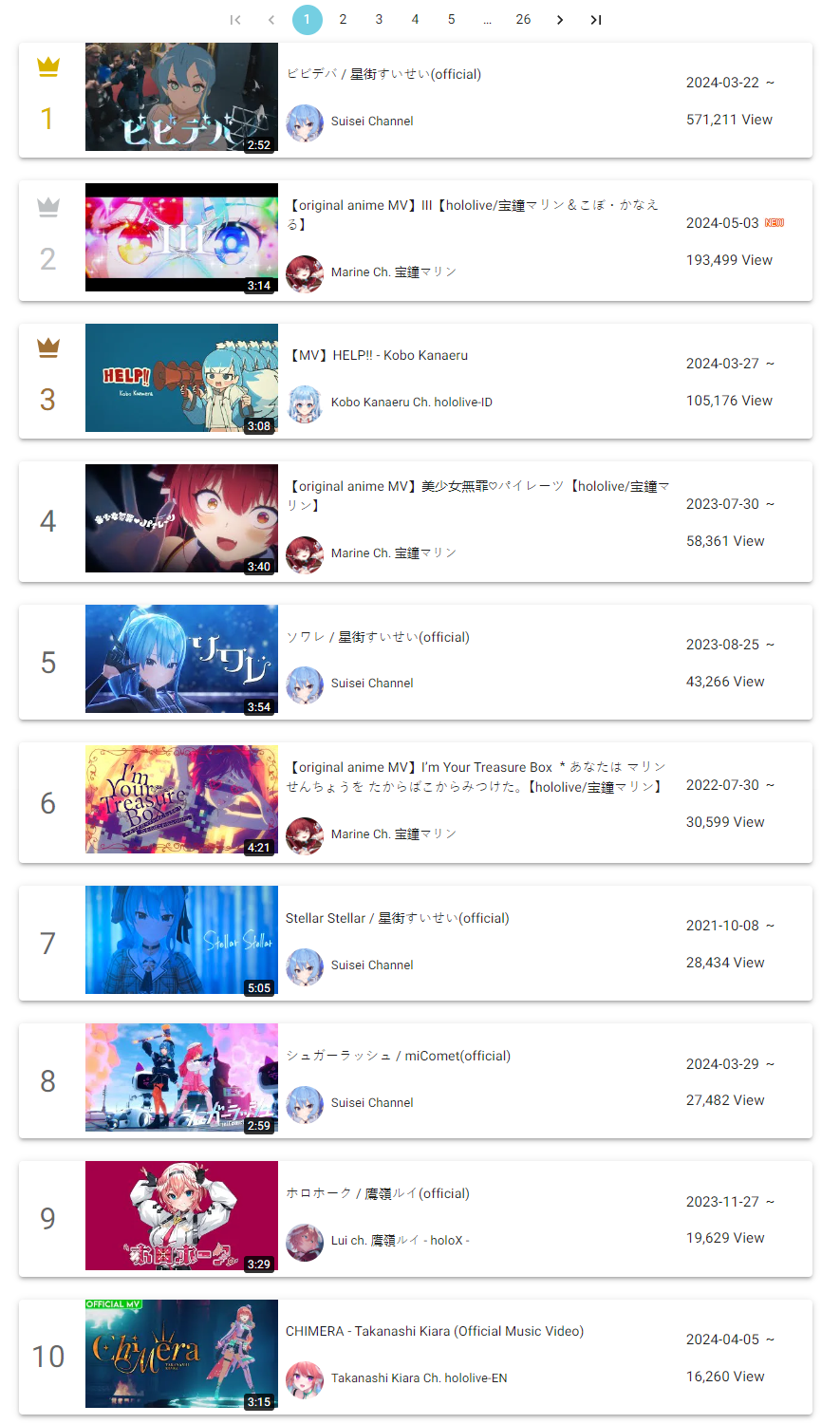Select page 3 in pagination

click(x=379, y=19)
